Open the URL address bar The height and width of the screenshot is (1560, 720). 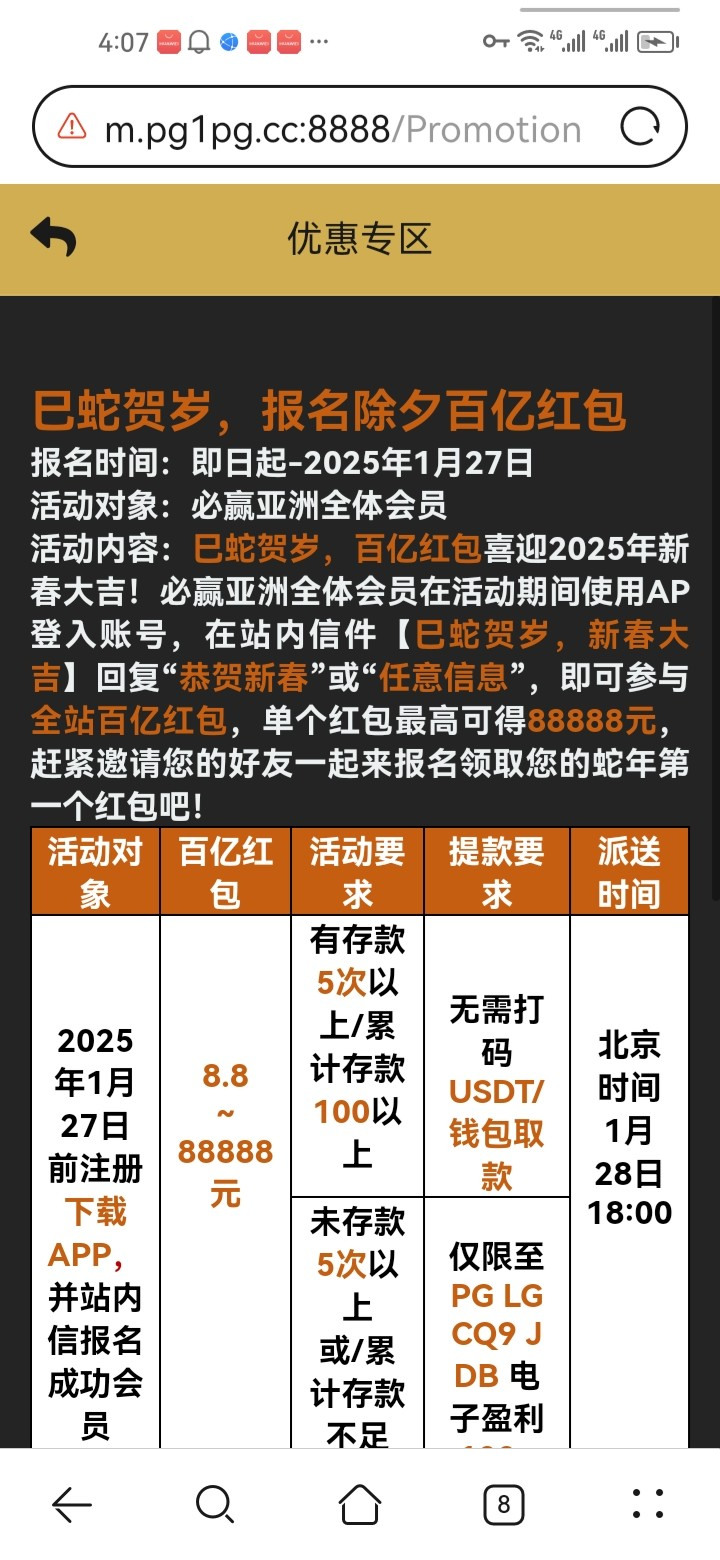tap(342, 128)
